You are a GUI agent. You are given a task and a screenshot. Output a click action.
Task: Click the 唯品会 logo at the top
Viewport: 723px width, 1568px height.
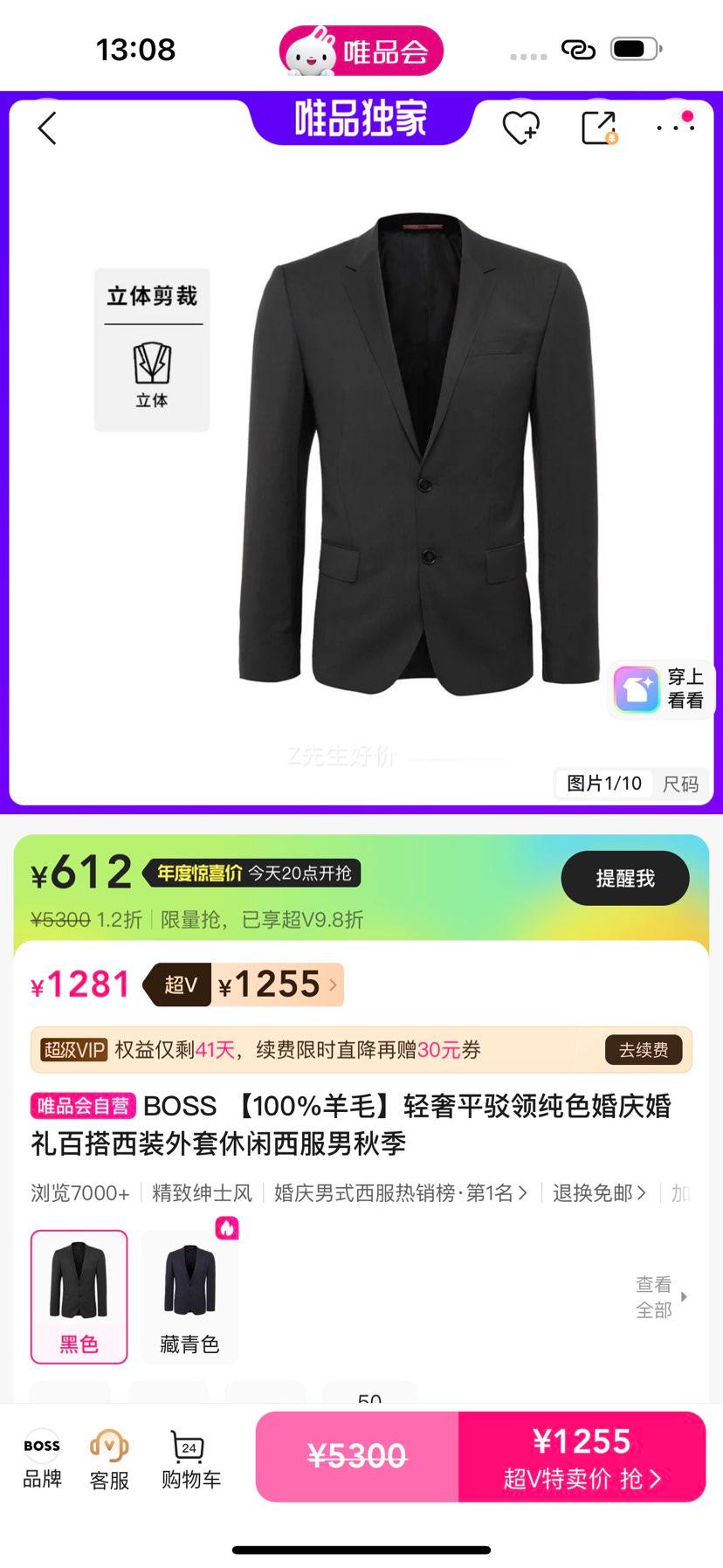(x=361, y=50)
